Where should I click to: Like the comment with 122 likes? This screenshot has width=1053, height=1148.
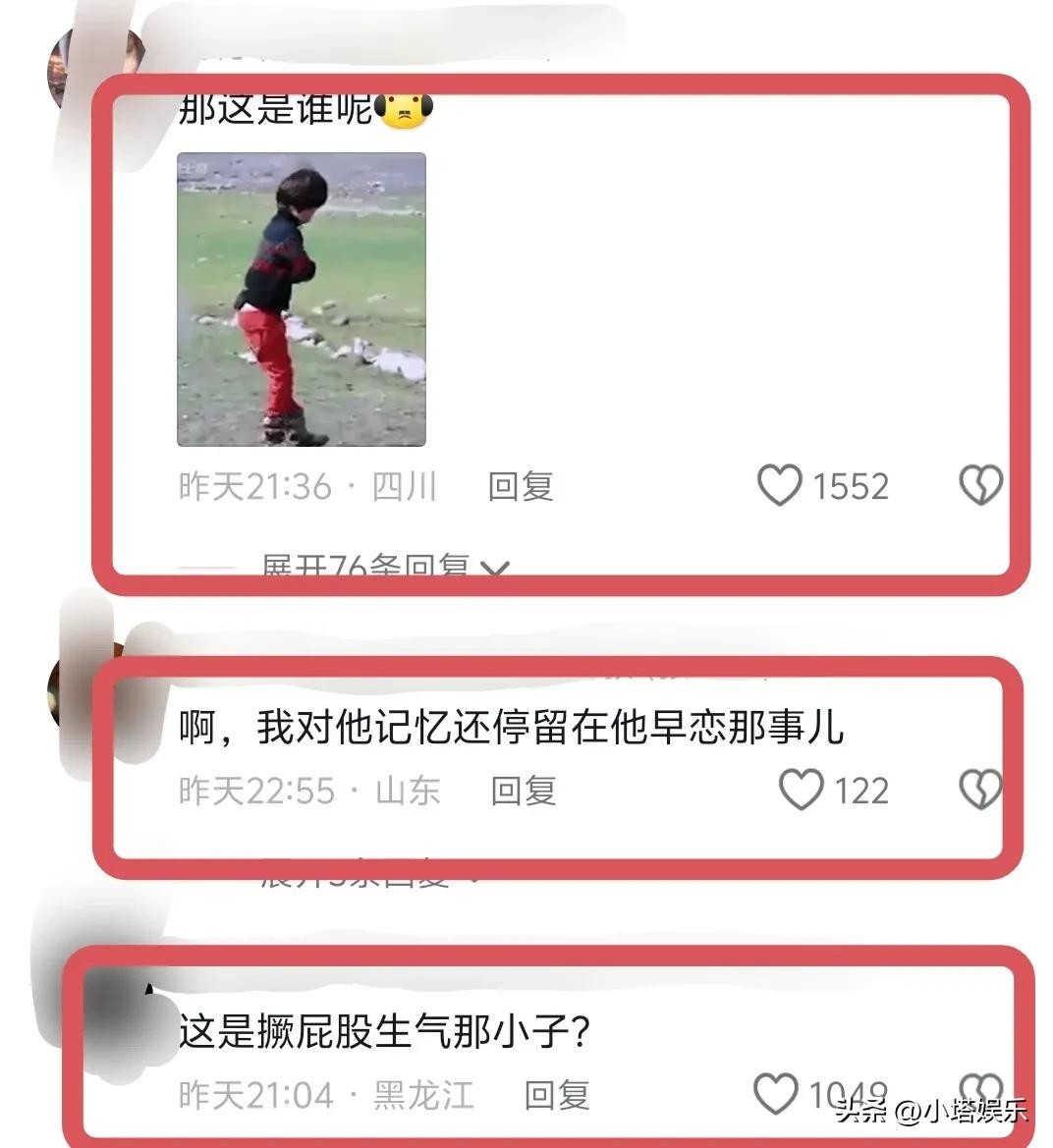coord(801,790)
